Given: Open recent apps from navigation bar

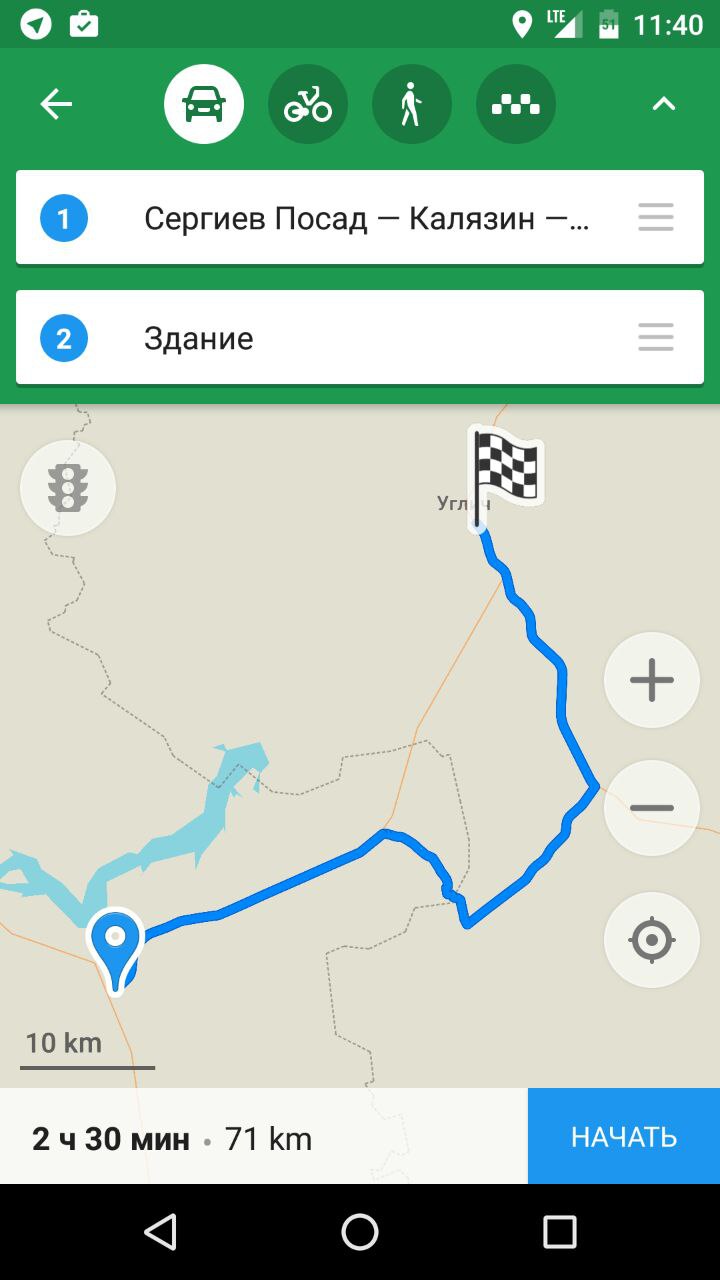Looking at the screenshot, I should (x=560, y=1232).
